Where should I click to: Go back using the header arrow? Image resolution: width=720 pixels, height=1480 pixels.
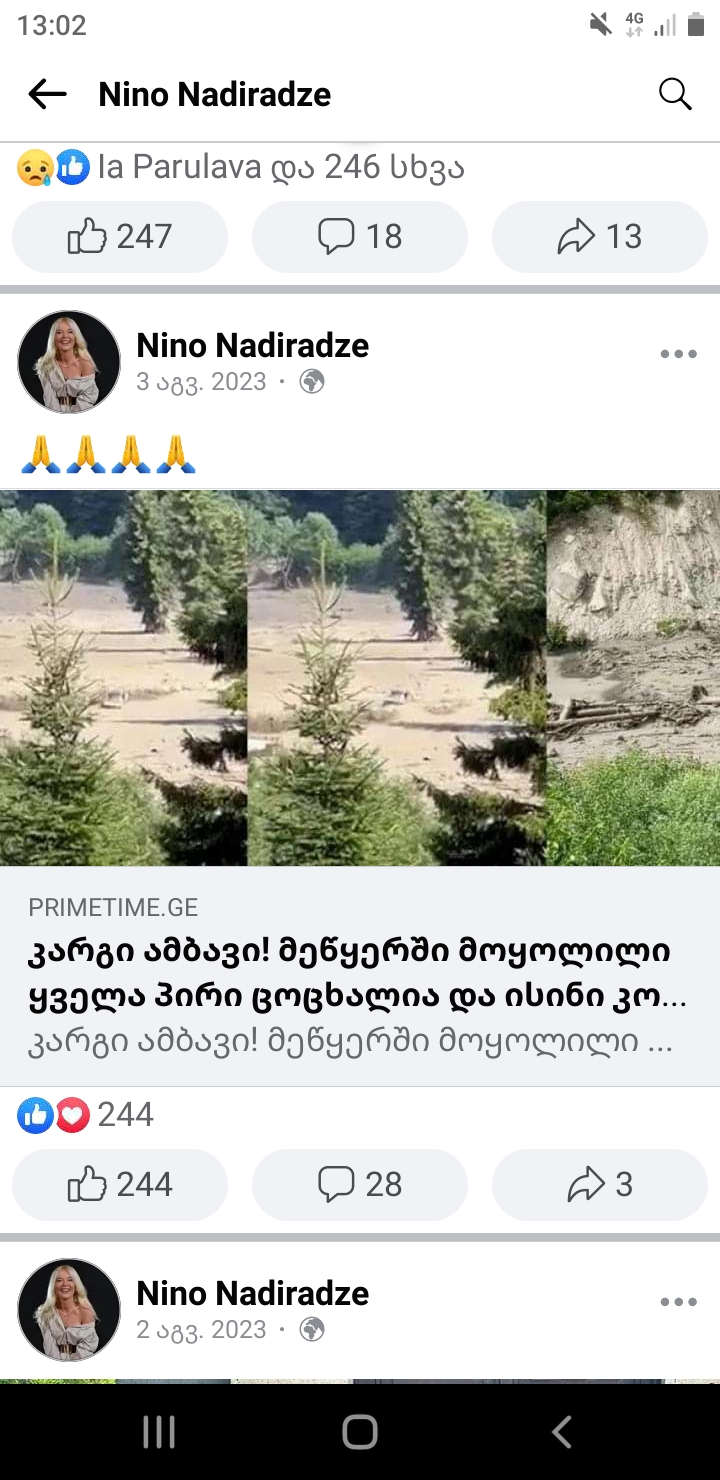47,95
